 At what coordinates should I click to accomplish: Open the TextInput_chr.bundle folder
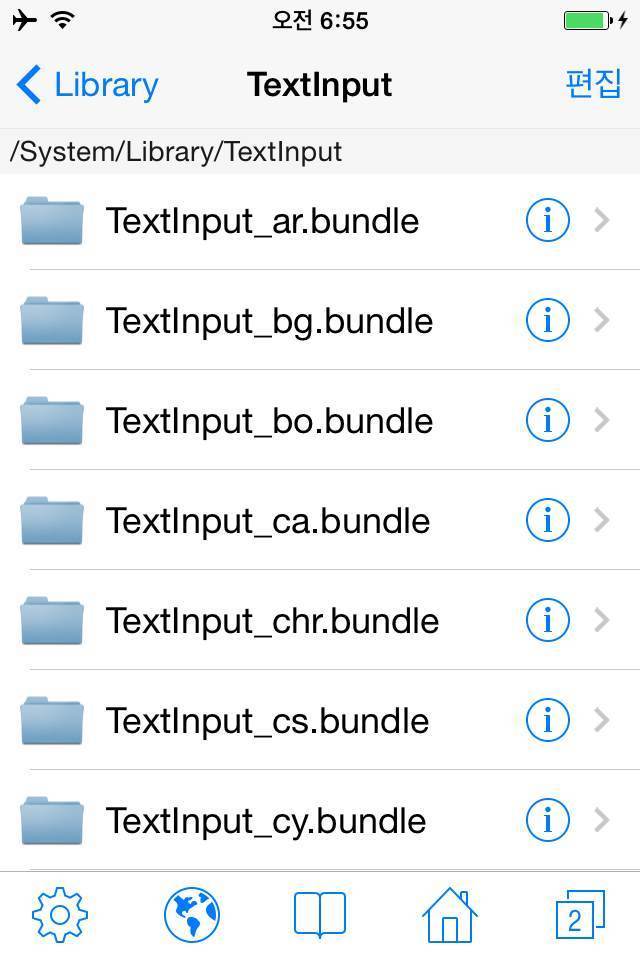click(x=272, y=621)
